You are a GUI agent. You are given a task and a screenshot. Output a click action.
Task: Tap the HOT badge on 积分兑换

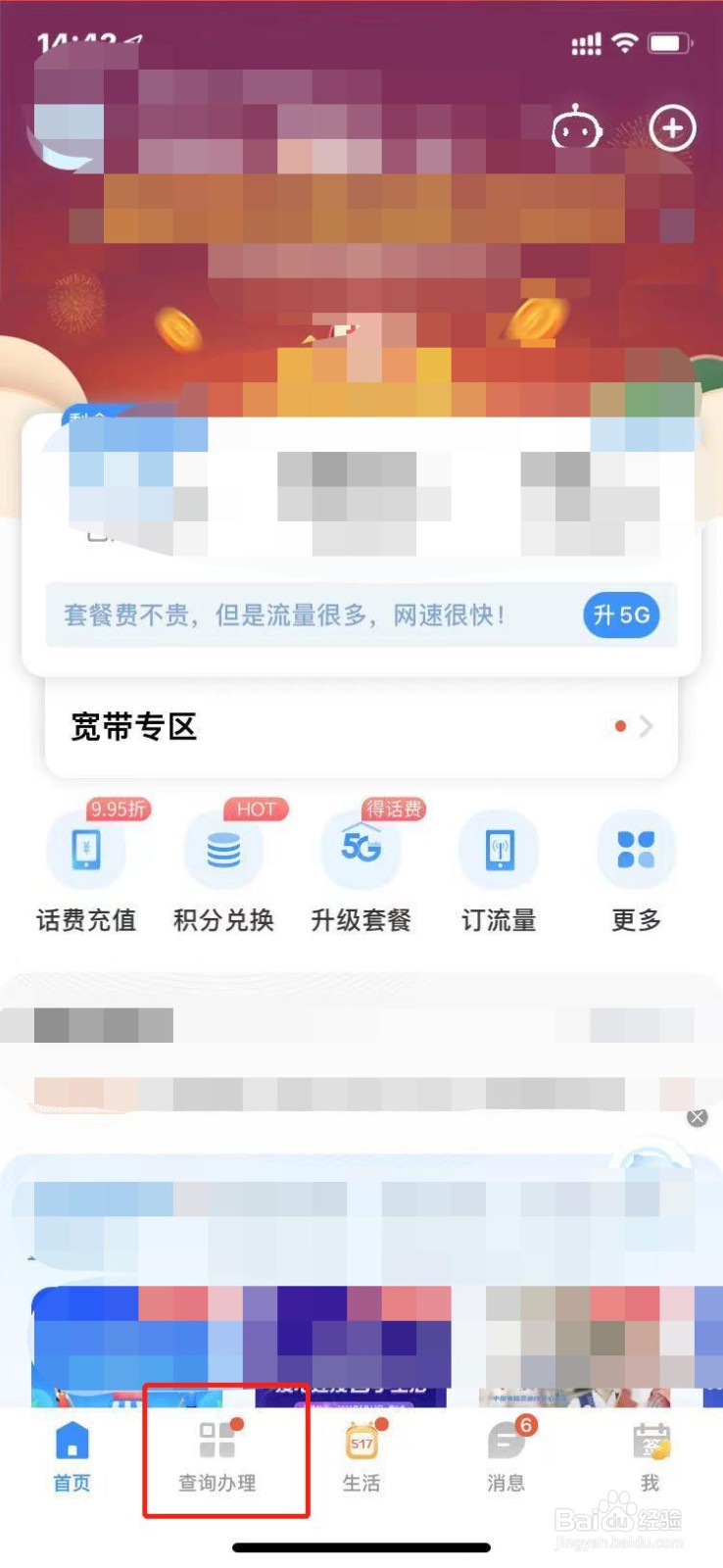tap(257, 809)
